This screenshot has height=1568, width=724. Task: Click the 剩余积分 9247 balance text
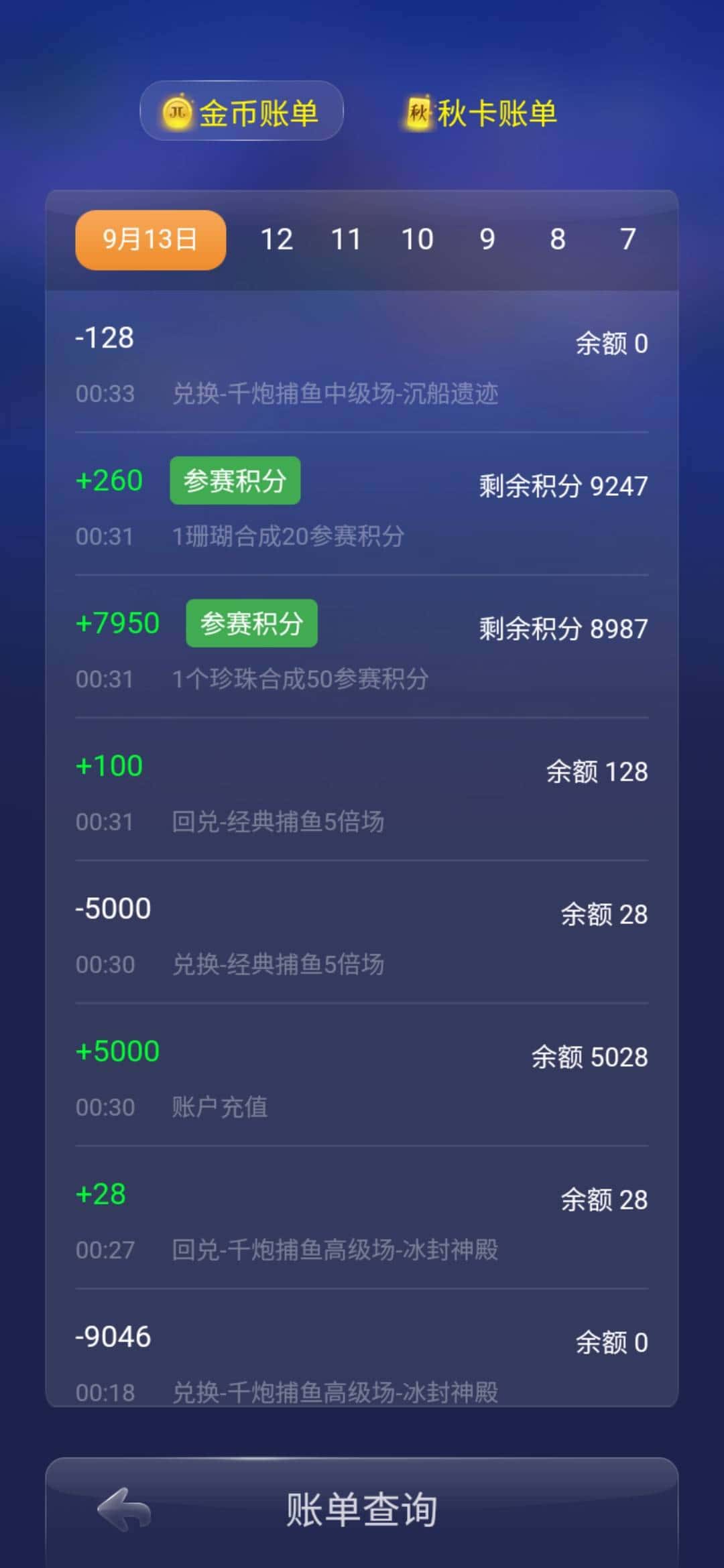point(564,484)
